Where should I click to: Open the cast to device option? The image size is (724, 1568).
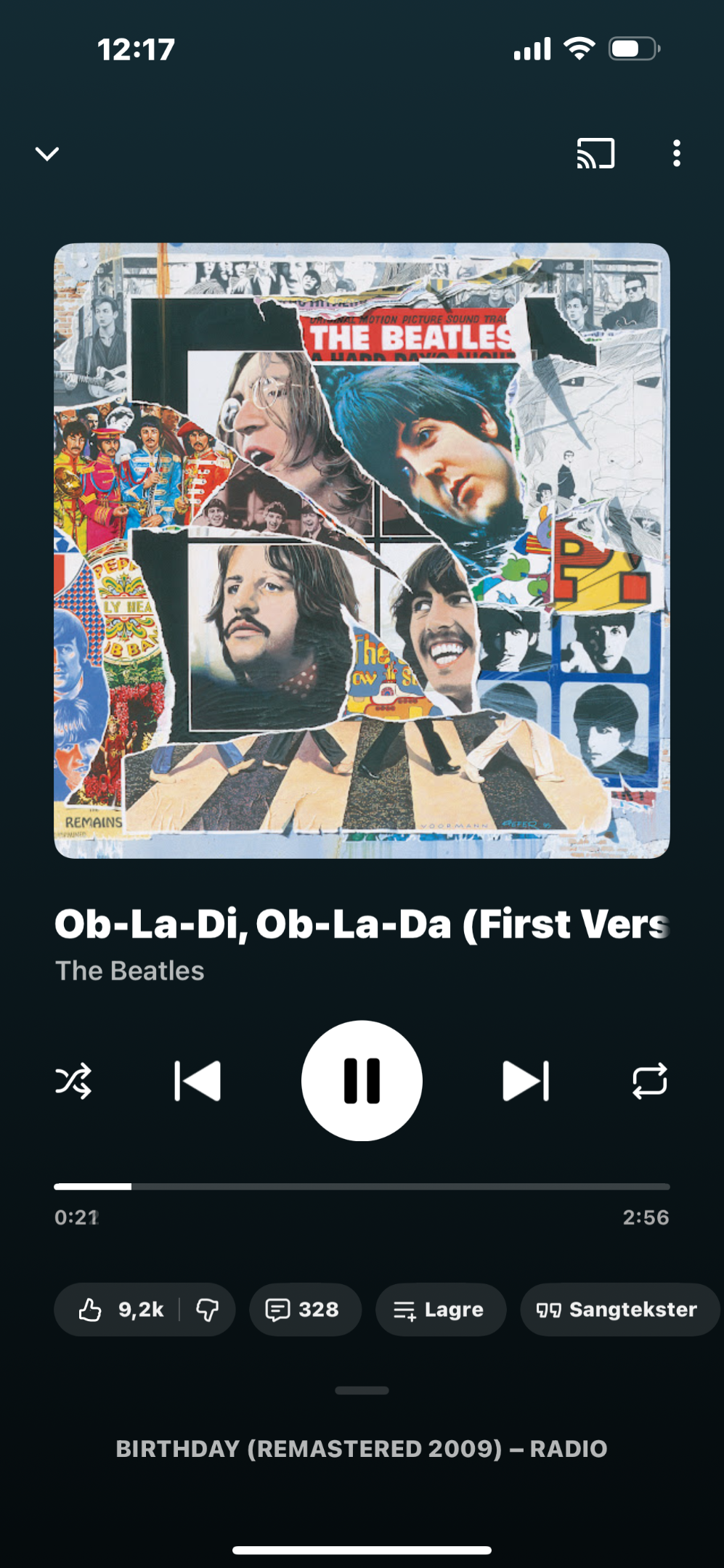tap(595, 154)
